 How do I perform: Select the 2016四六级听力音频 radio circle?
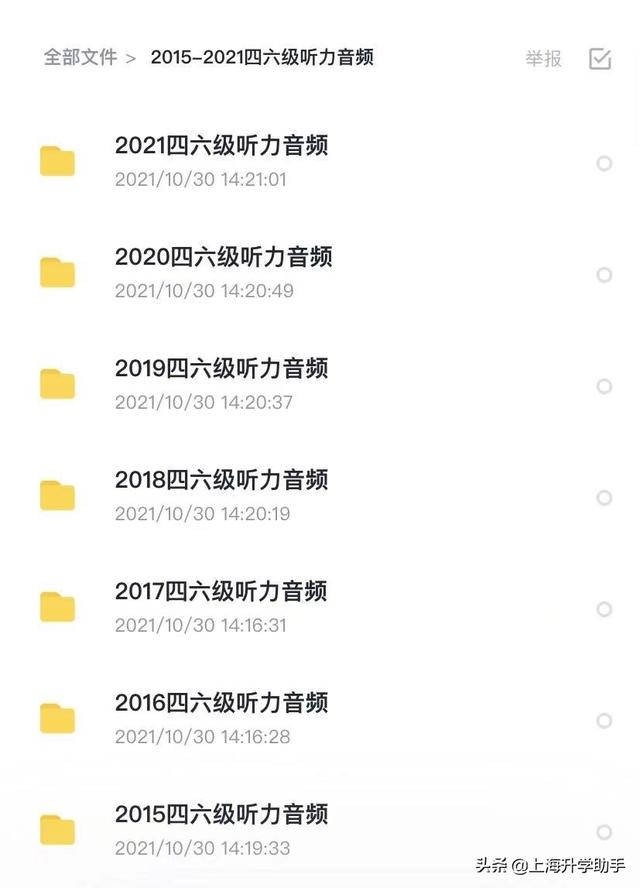(x=604, y=721)
